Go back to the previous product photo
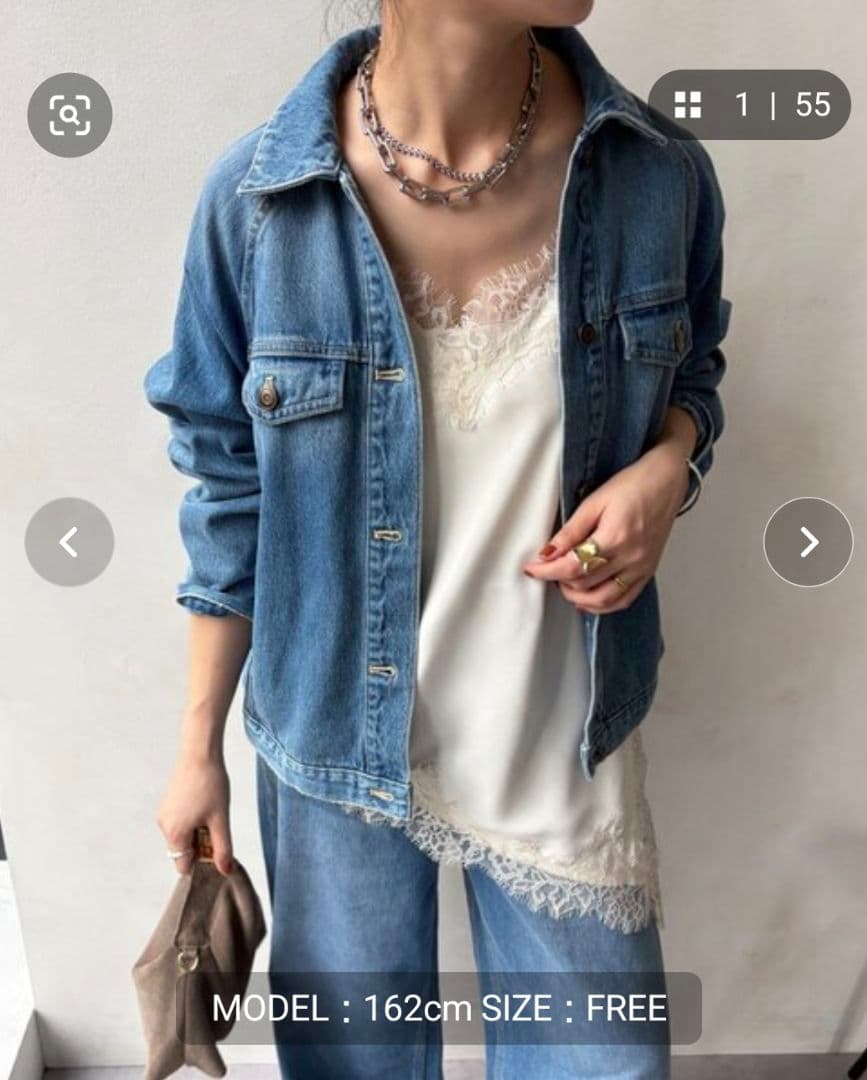 tap(69, 542)
